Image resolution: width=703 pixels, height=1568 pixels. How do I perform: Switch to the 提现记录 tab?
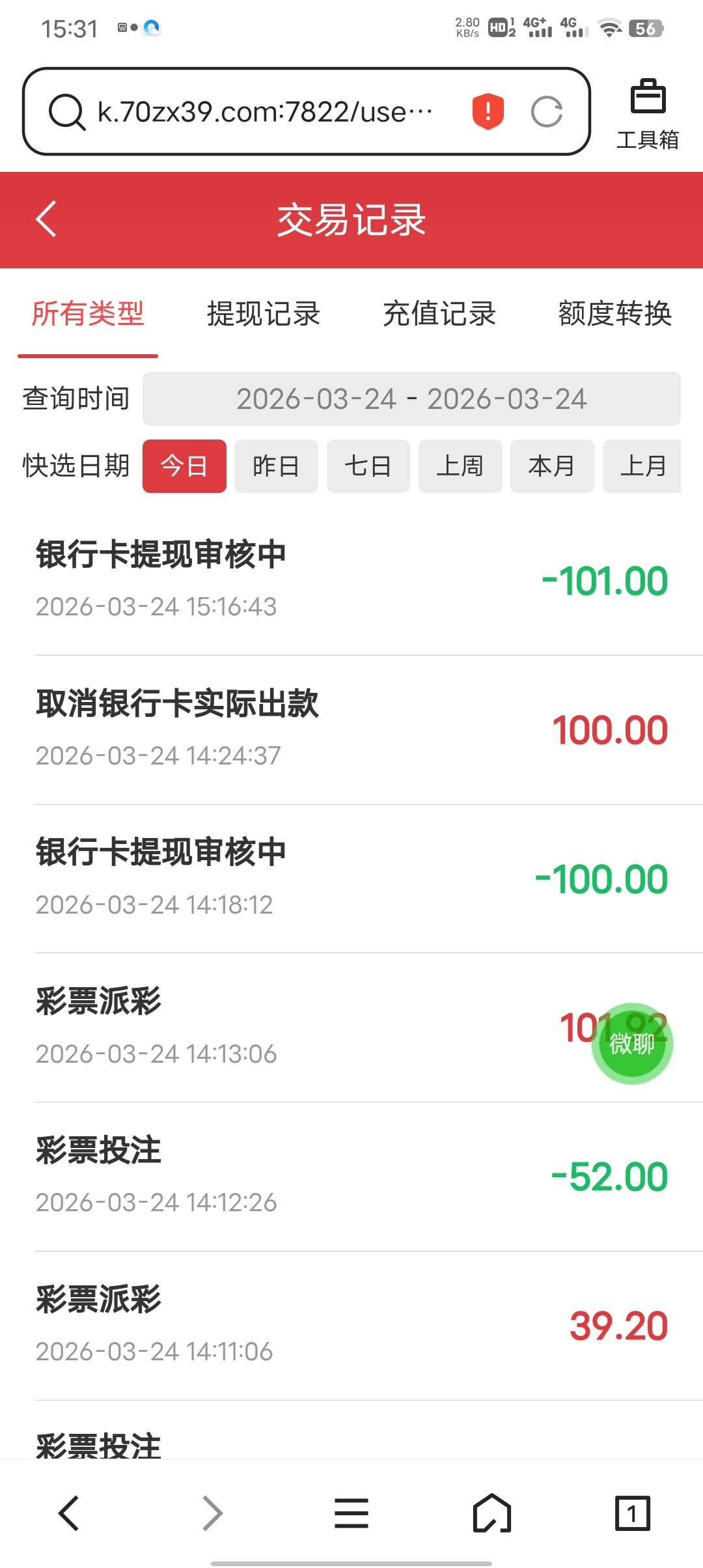tap(264, 314)
